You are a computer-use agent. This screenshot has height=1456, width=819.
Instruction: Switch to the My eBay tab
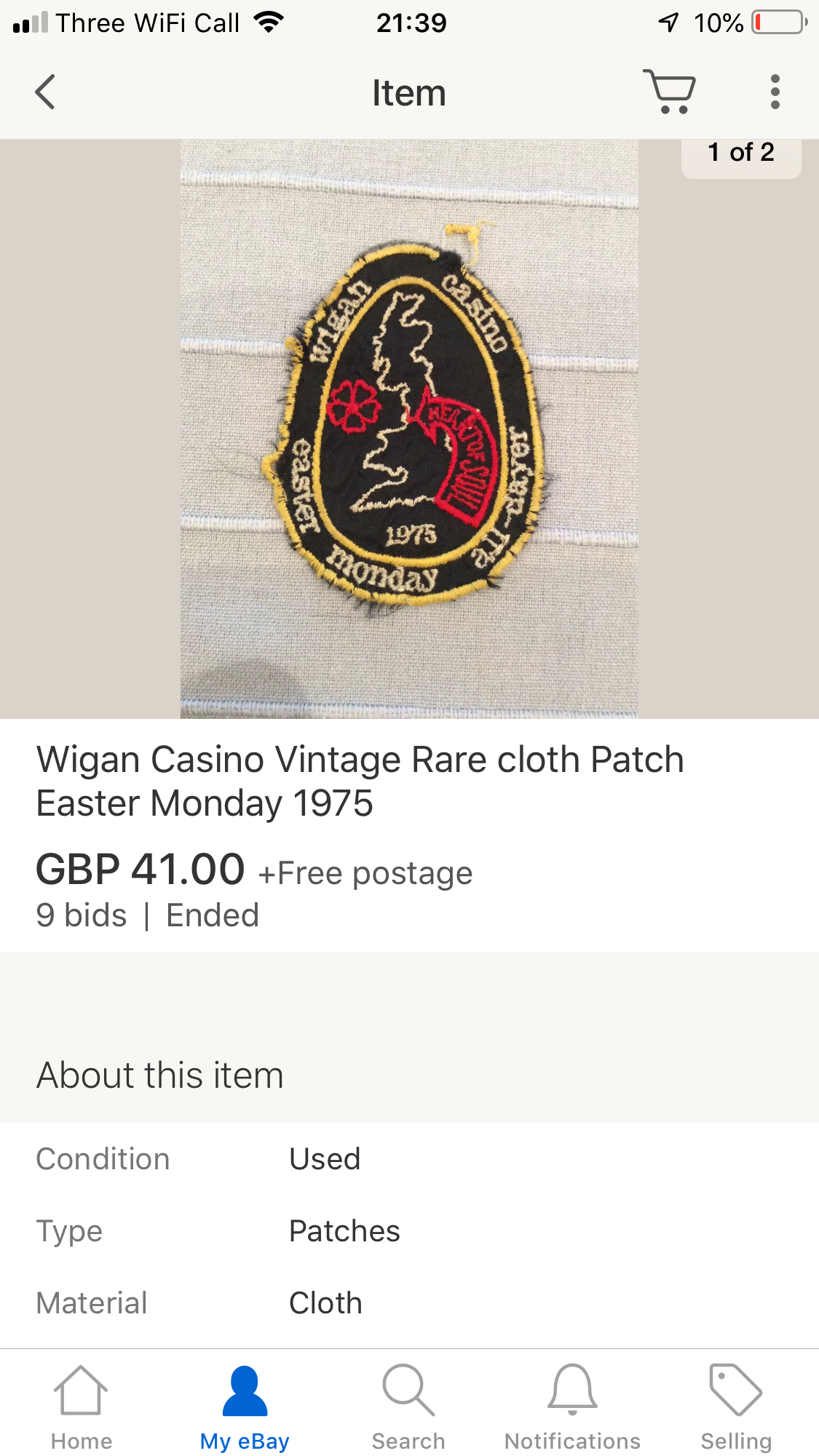(245, 1407)
